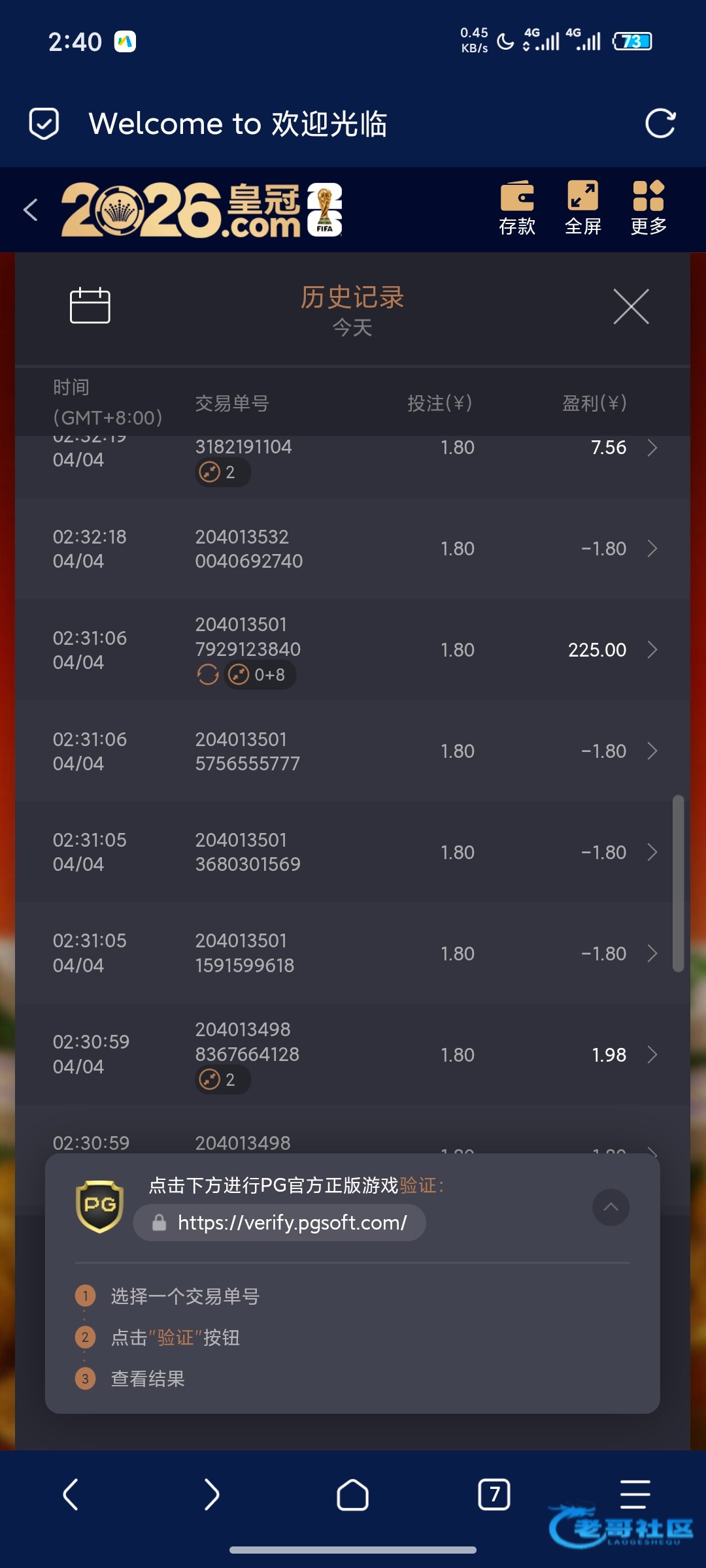
Task: View details of transaction 5756555777
Action: [x=651, y=751]
